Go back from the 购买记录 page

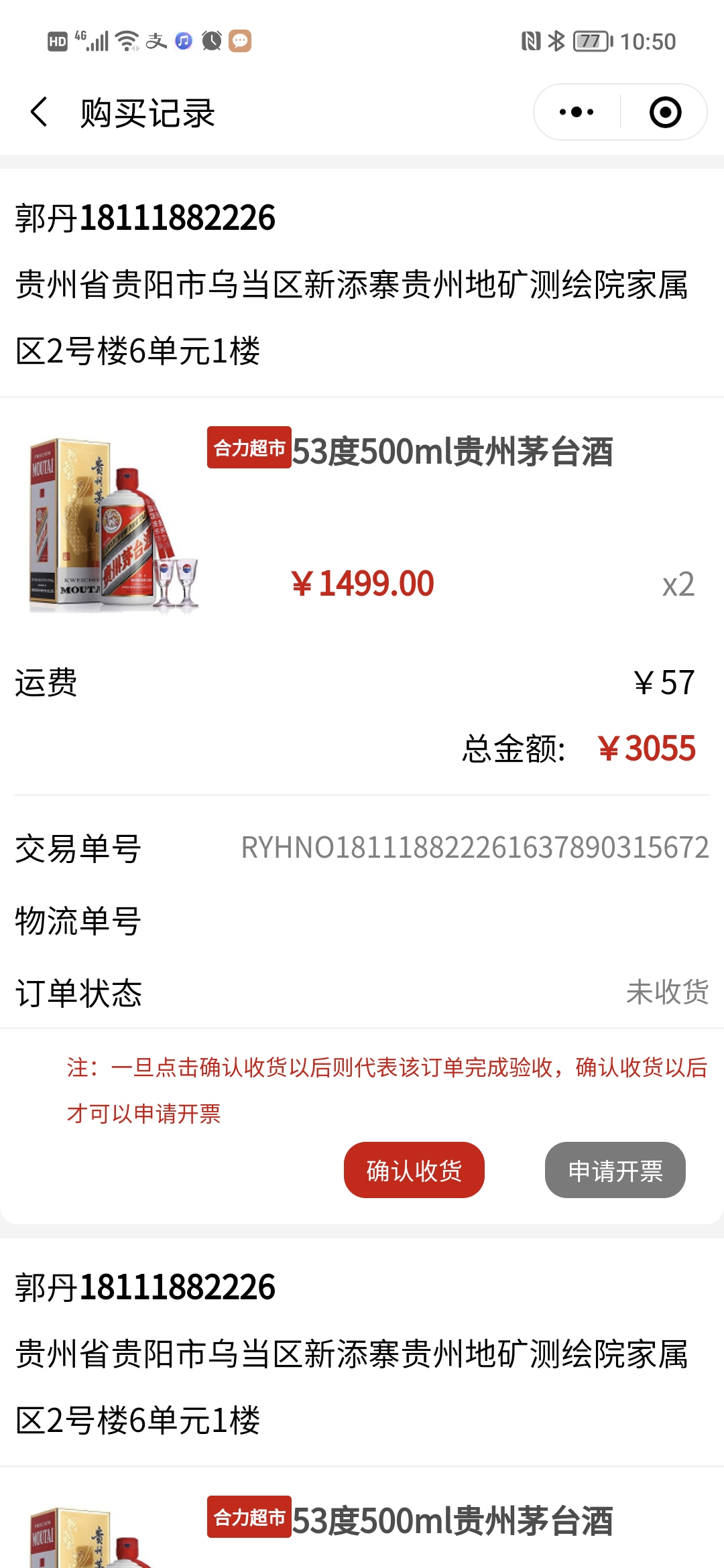coord(39,112)
